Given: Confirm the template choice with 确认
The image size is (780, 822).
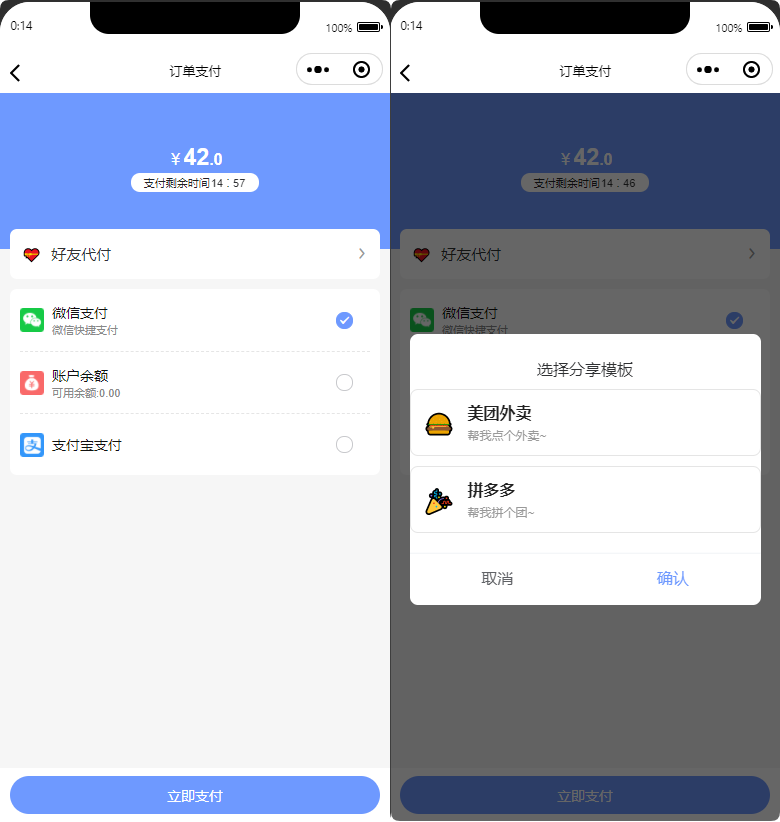Looking at the screenshot, I should 672,579.
